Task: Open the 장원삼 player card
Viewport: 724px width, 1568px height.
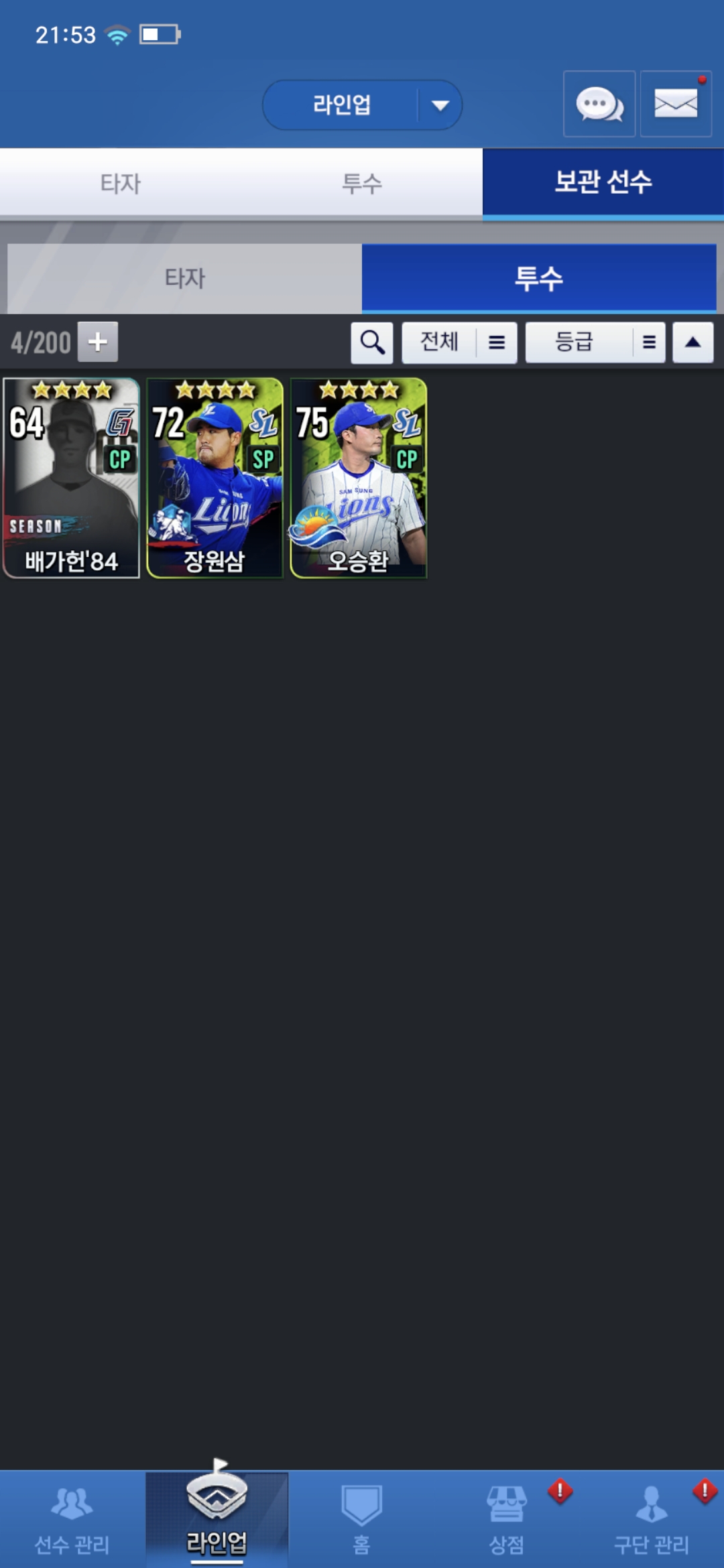Action: [215, 478]
